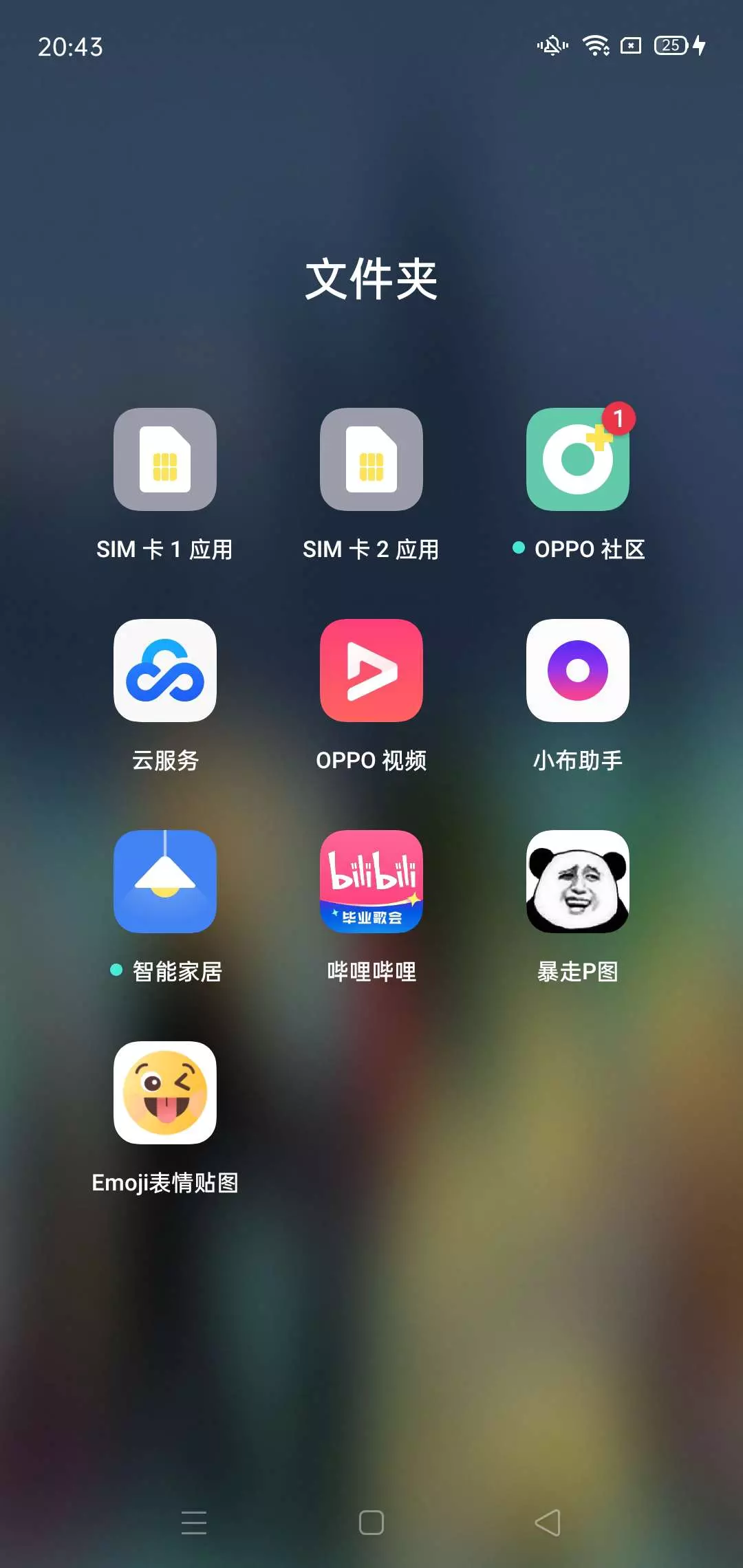Go back with the navigation back button
The height and width of the screenshot is (1568, 743).
[548, 1523]
